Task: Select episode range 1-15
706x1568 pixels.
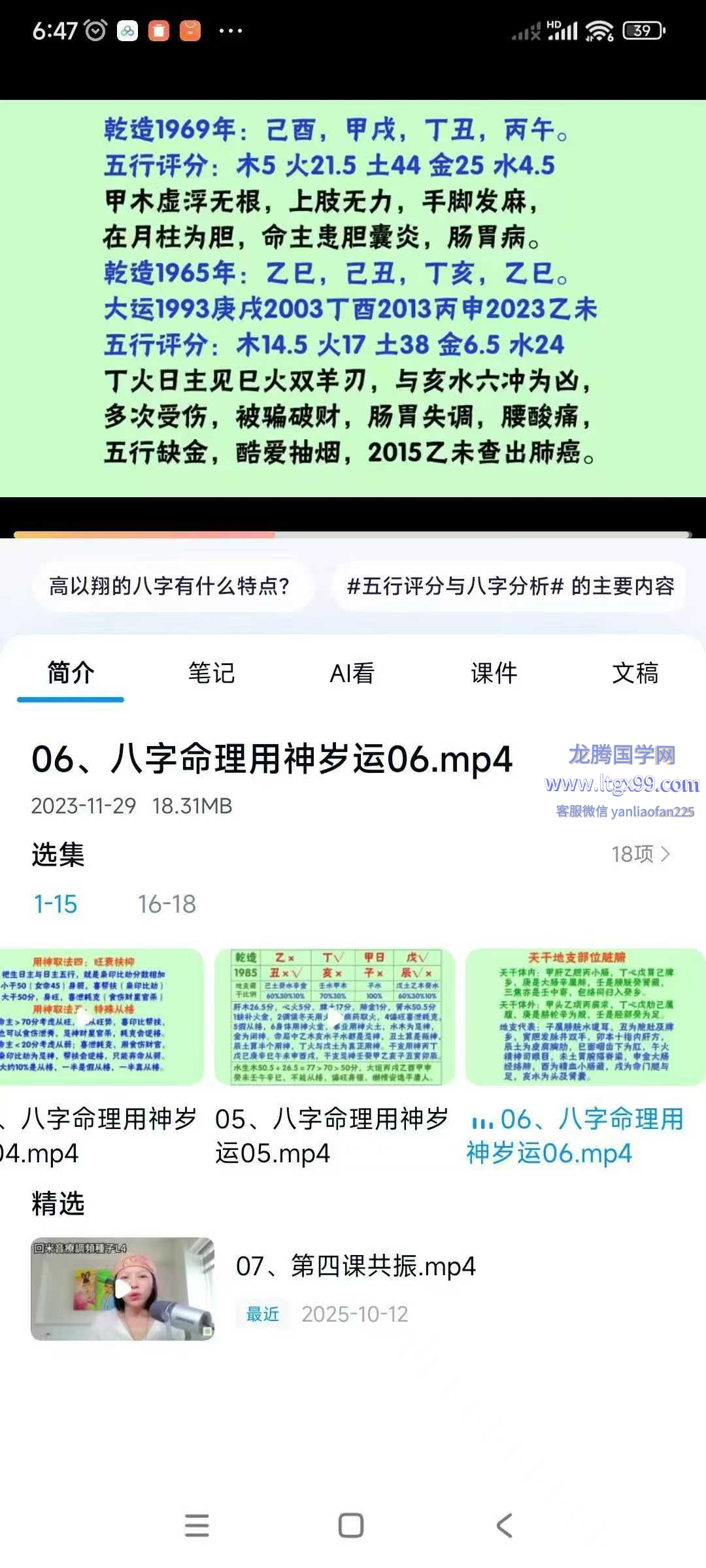Action: tap(56, 904)
